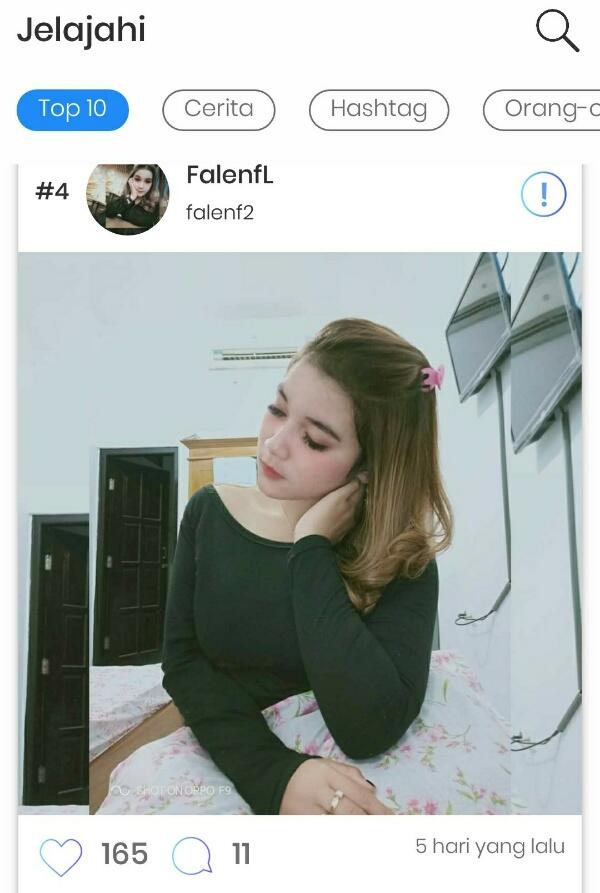Switch to the Hashtag tab
The width and height of the screenshot is (600, 893).
[378, 109]
